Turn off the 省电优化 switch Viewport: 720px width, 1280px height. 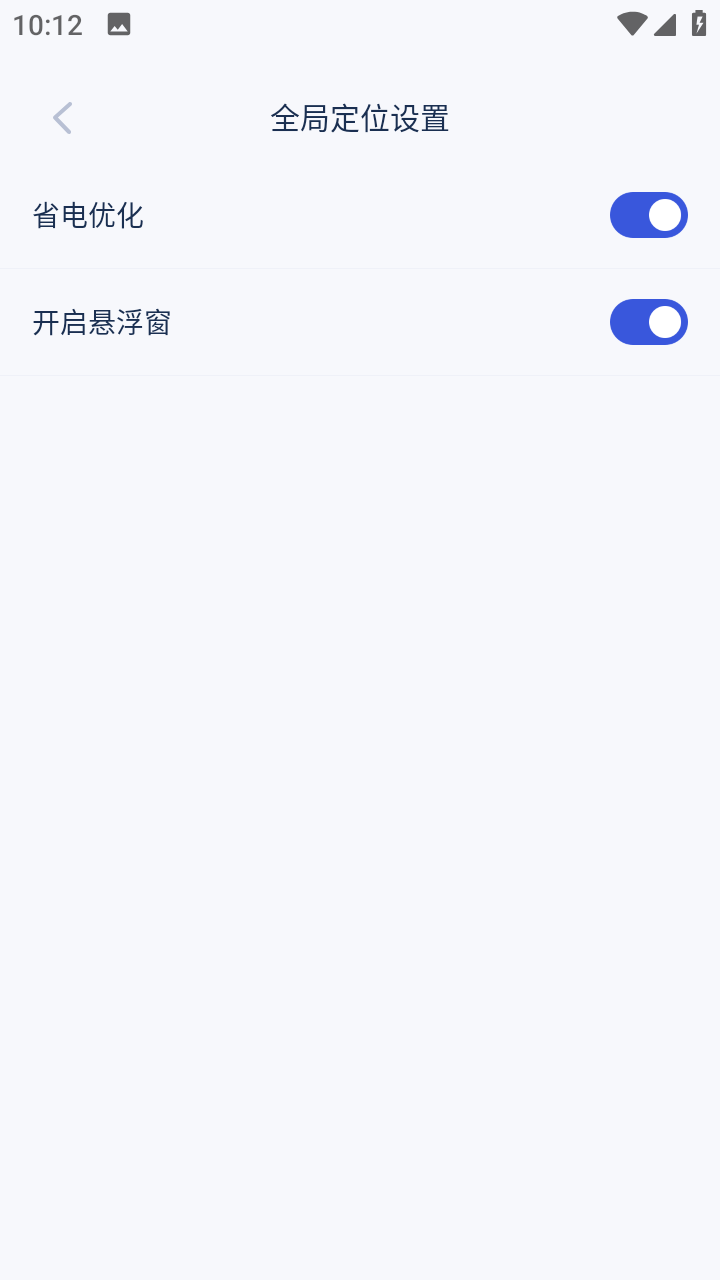[649, 215]
